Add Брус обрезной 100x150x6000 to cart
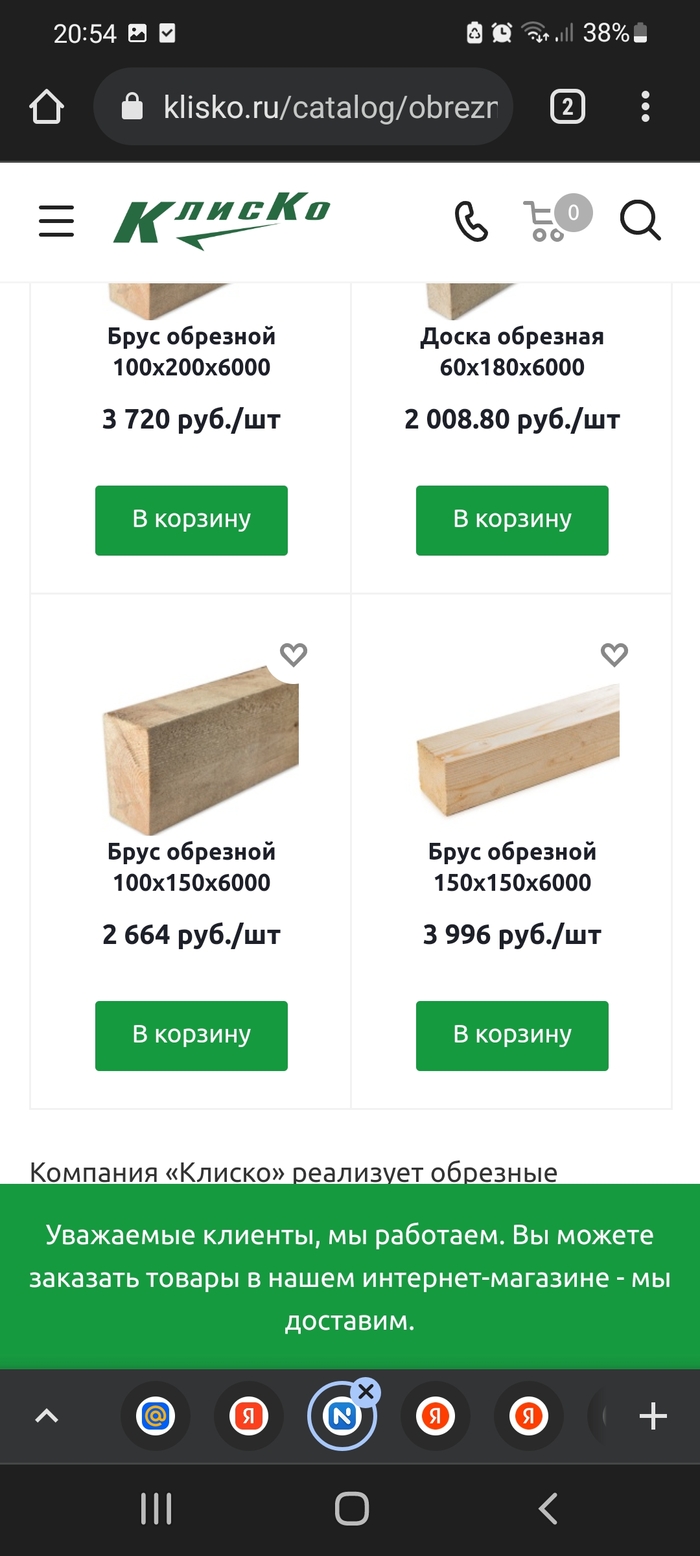This screenshot has width=700, height=1556. (191, 1035)
